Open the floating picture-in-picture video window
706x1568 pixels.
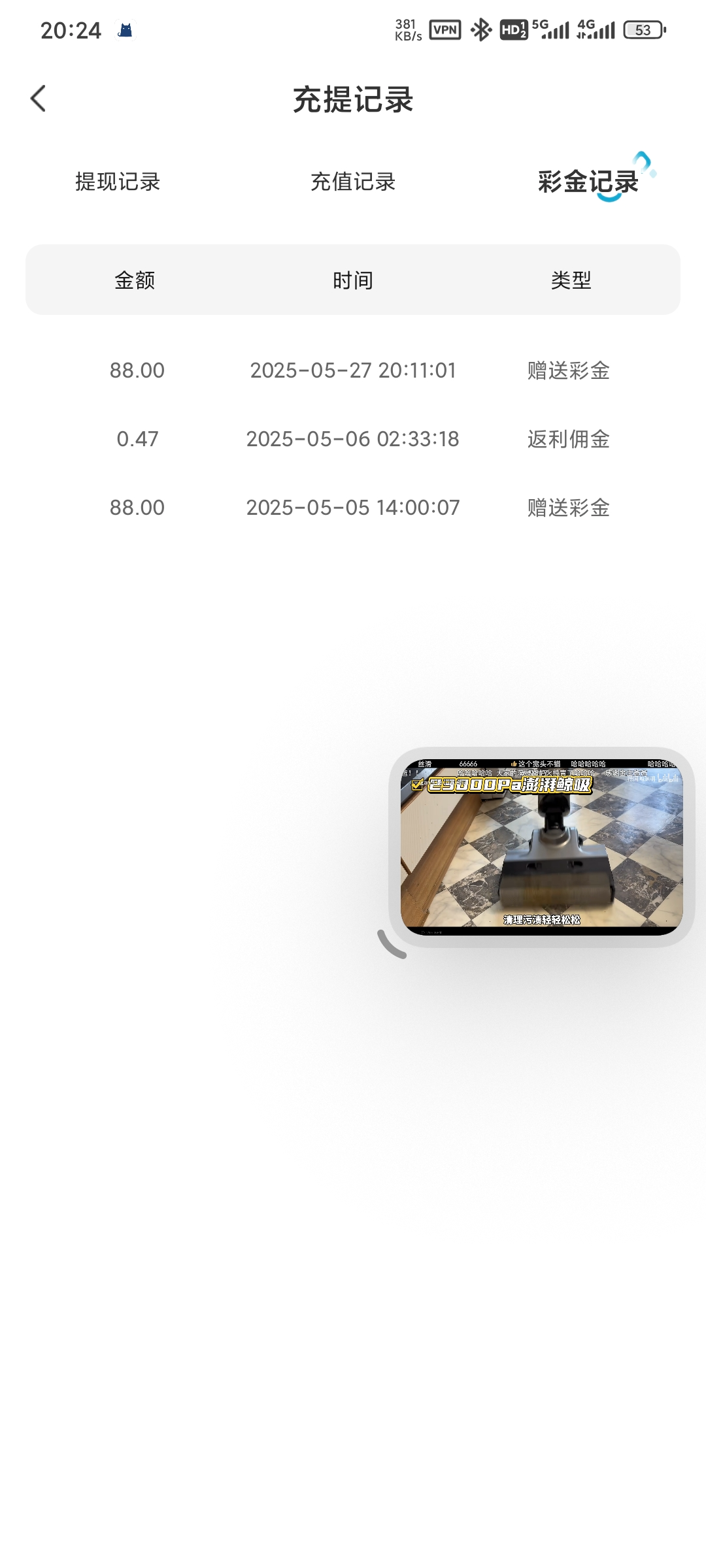click(541, 847)
